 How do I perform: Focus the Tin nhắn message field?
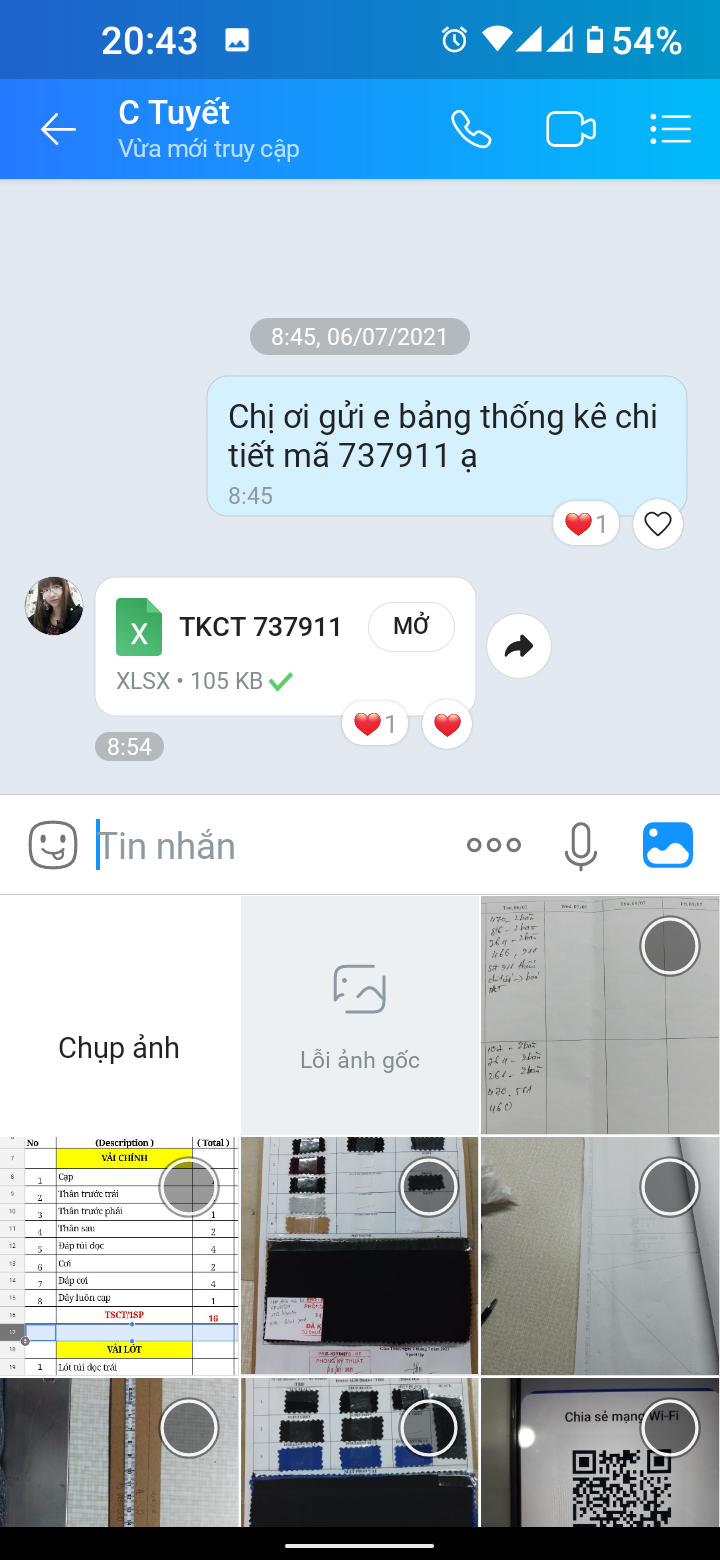tap(270, 846)
